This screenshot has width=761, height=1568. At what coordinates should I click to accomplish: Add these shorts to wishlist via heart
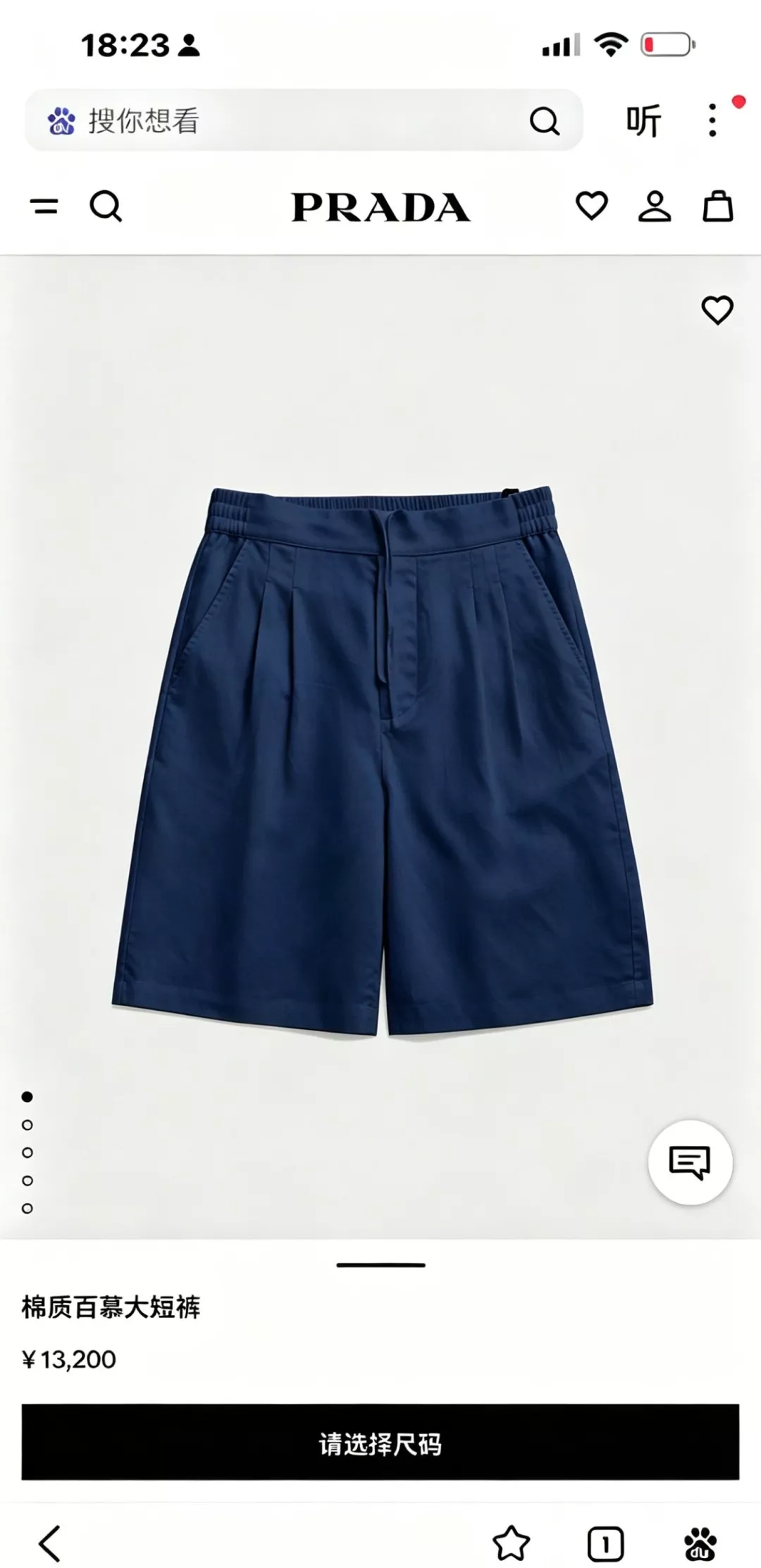pos(717,310)
